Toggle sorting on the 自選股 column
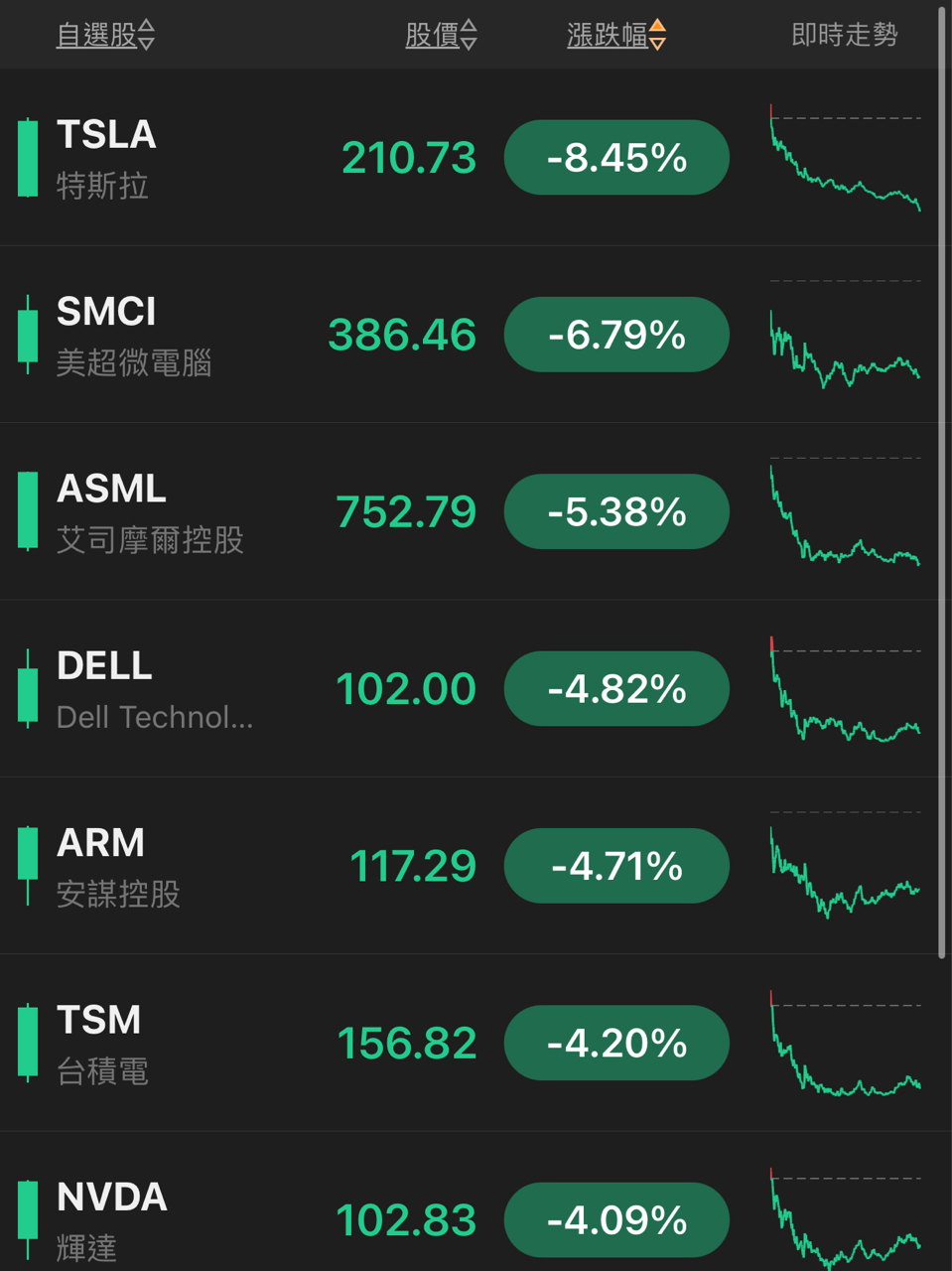Image resolution: width=952 pixels, height=1271 pixels. (106, 35)
